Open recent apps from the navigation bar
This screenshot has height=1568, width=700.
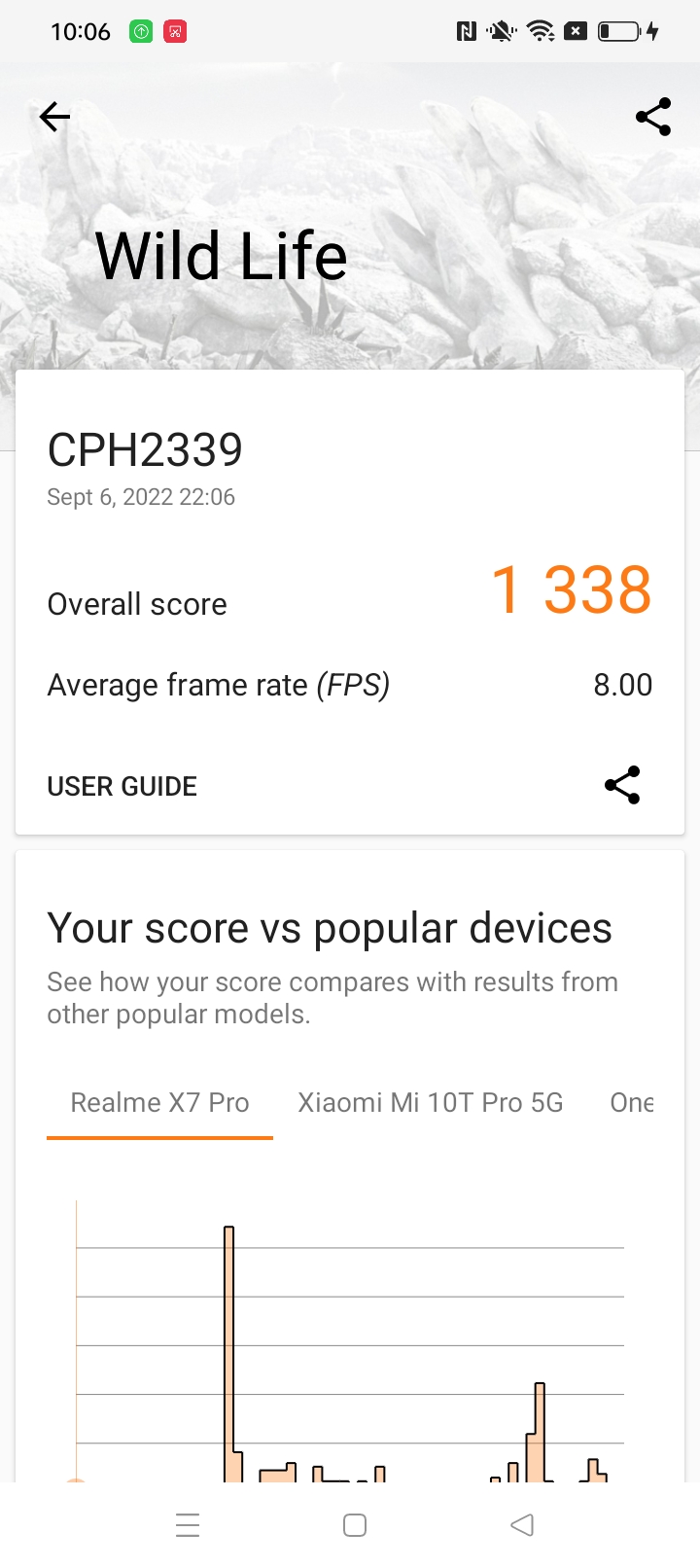(188, 1525)
